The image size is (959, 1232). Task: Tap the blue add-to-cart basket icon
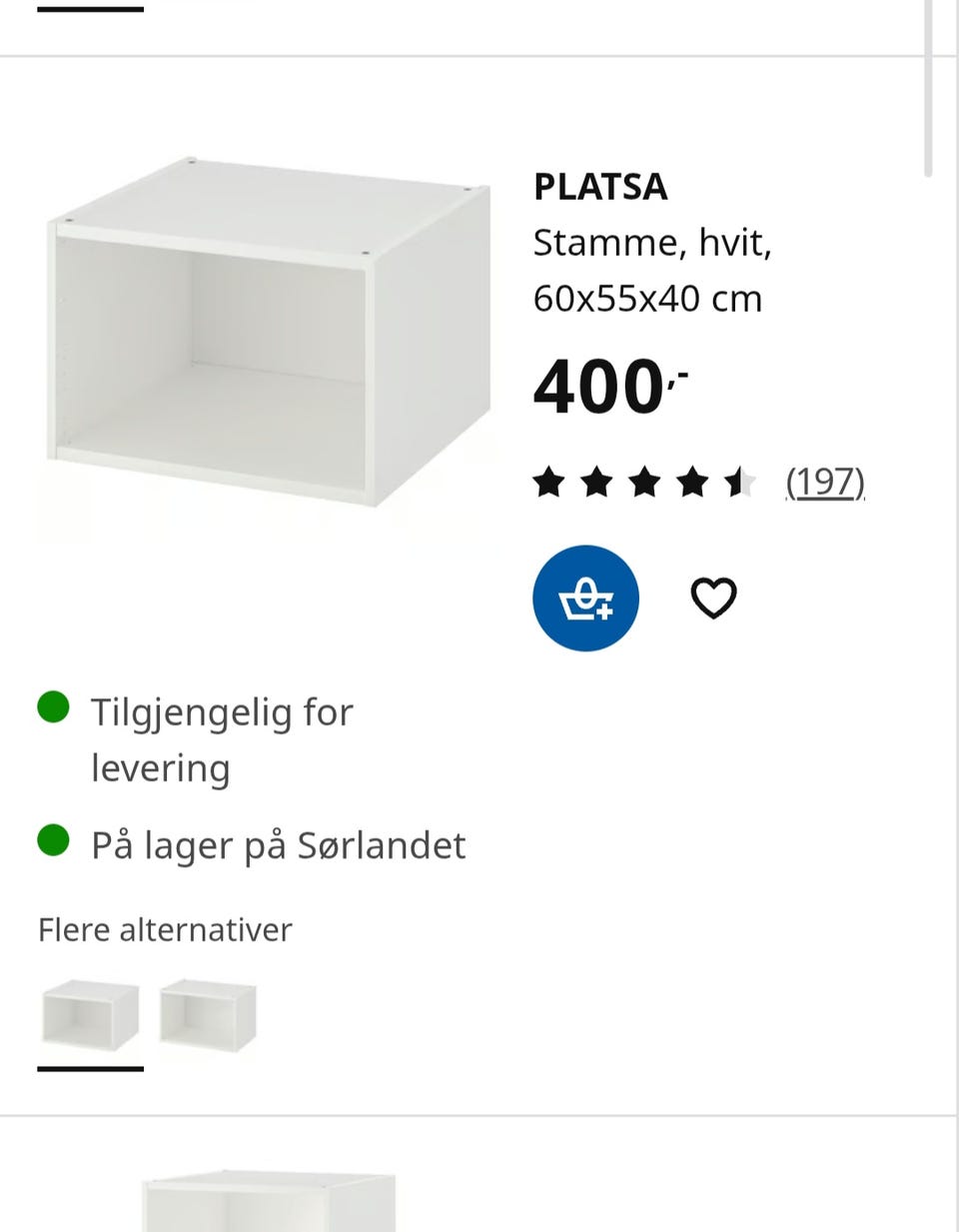click(x=585, y=598)
